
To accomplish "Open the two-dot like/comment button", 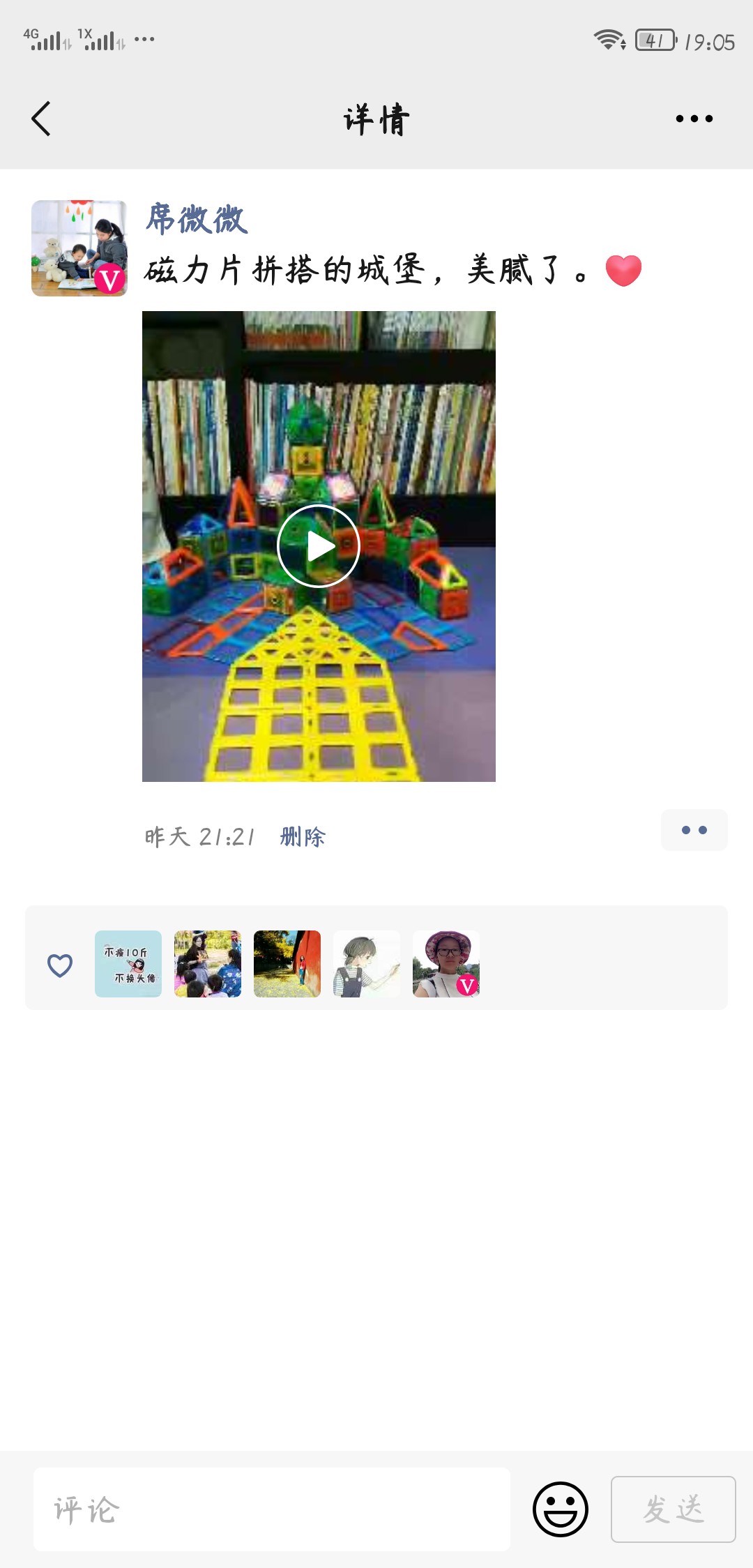I will click(694, 830).
